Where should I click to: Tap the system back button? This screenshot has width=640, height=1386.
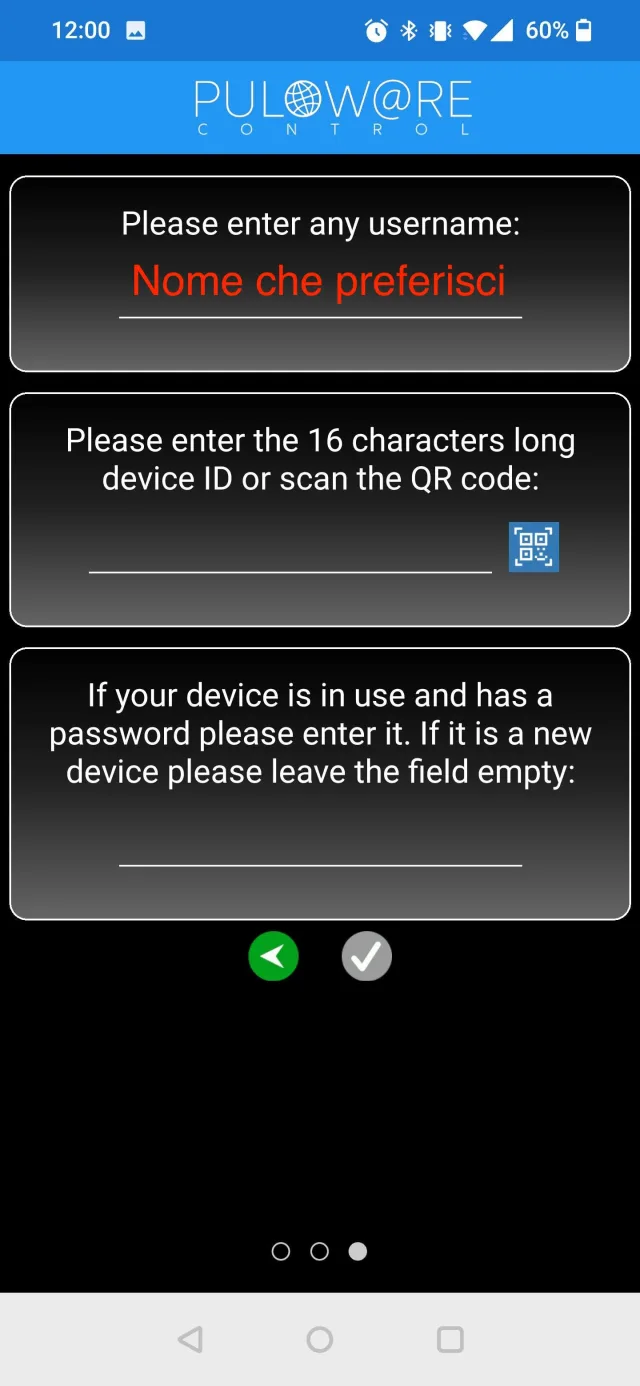pyautogui.click(x=190, y=1339)
